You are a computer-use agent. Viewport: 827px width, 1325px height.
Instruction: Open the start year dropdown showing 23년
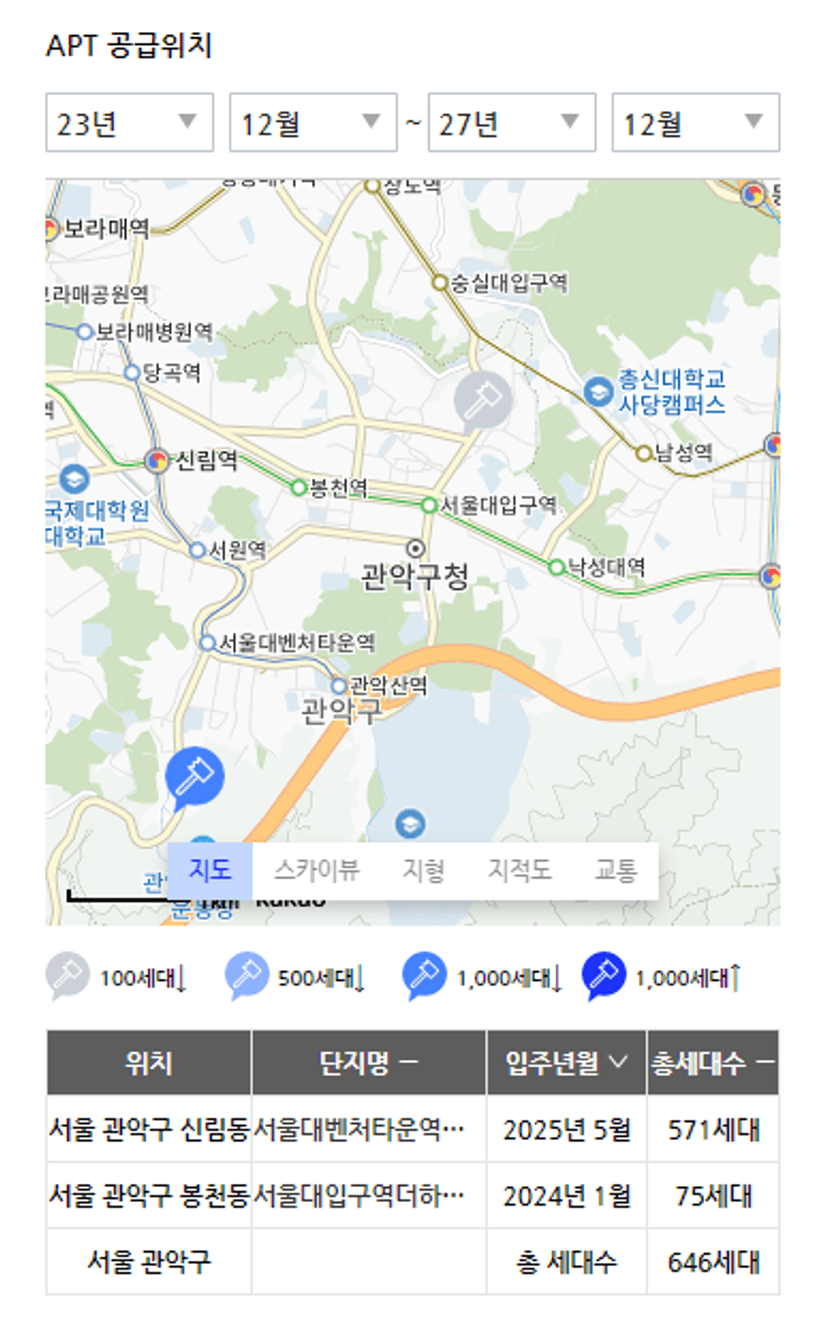tap(129, 123)
